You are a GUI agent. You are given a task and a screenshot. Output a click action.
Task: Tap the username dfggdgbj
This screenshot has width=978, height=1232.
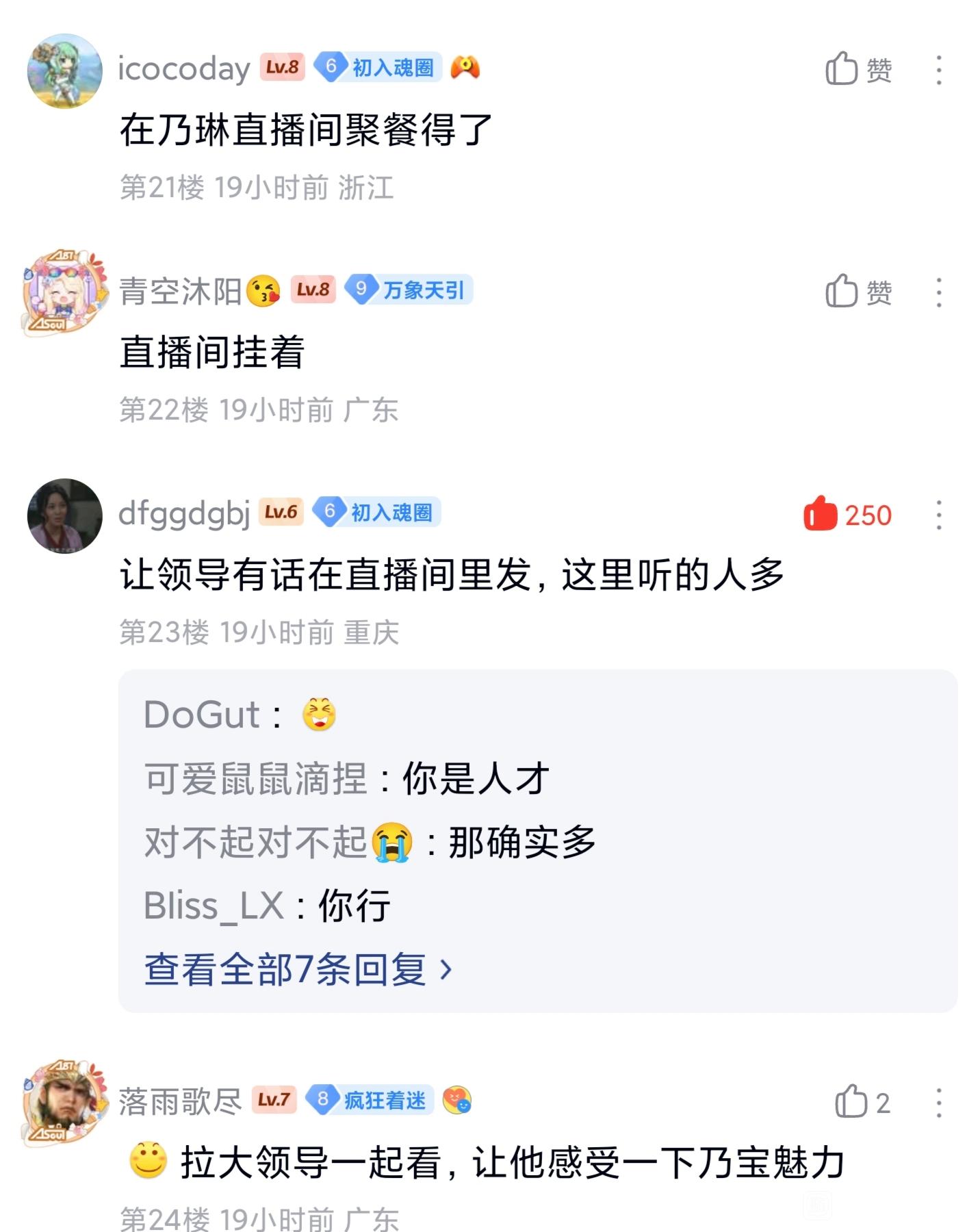183,513
